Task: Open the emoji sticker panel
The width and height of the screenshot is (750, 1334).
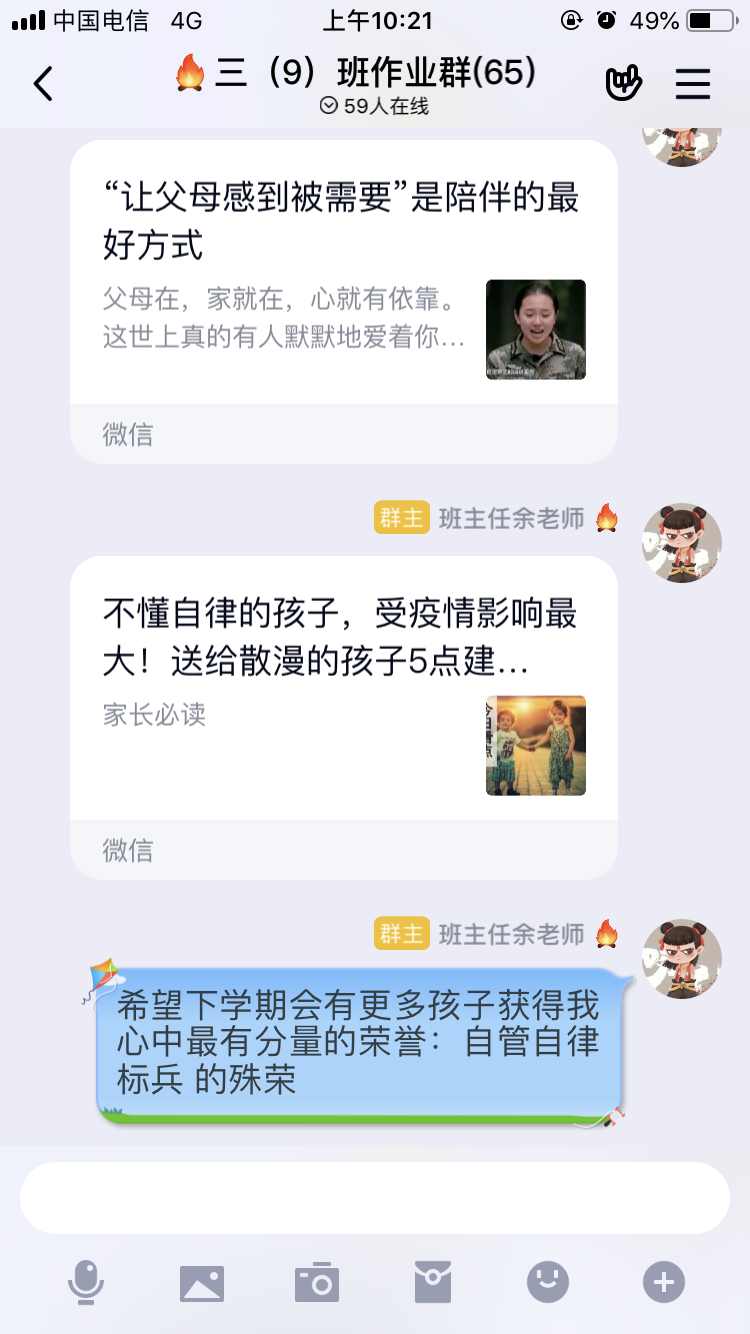Action: 548,1282
